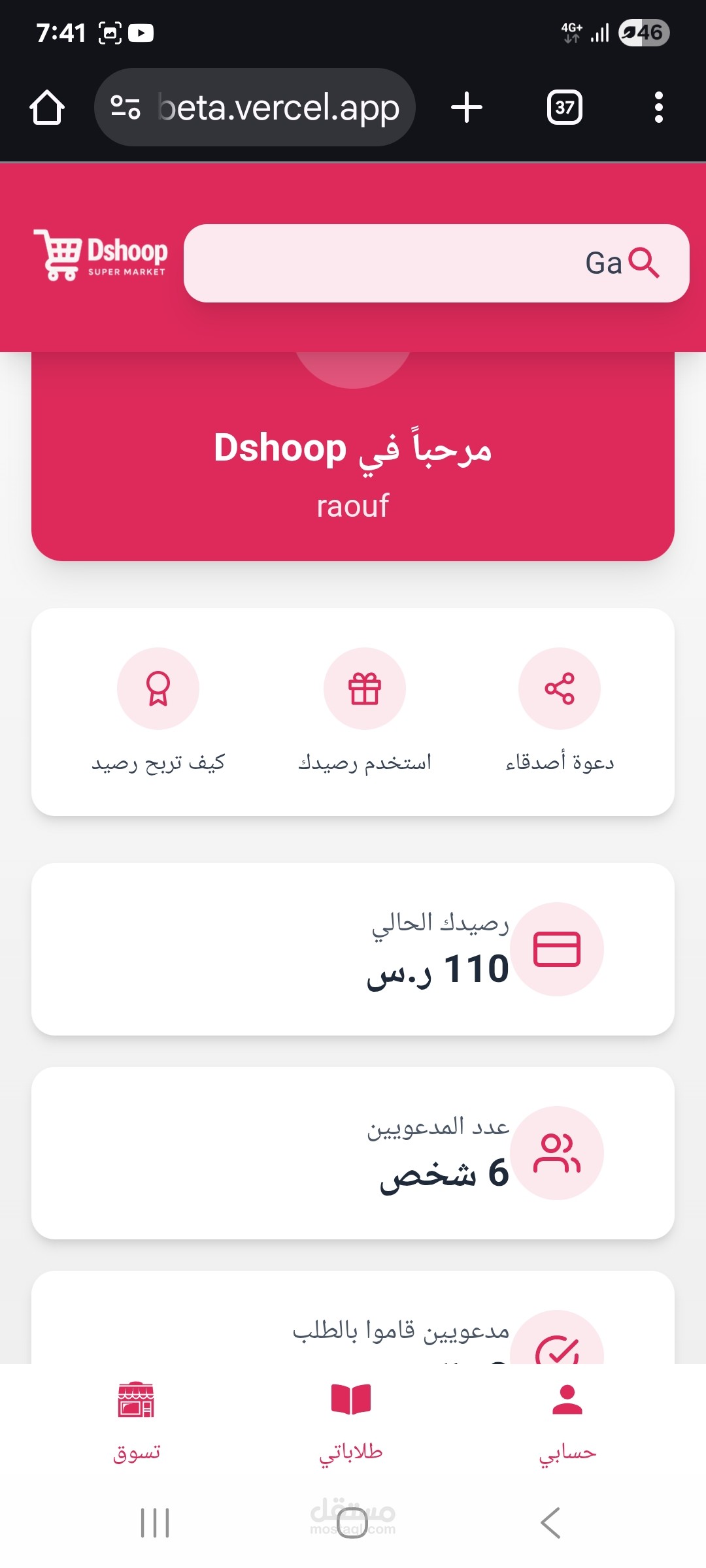Tap the system back button
Screen dimensions: 706x1568
tap(550, 1523)
